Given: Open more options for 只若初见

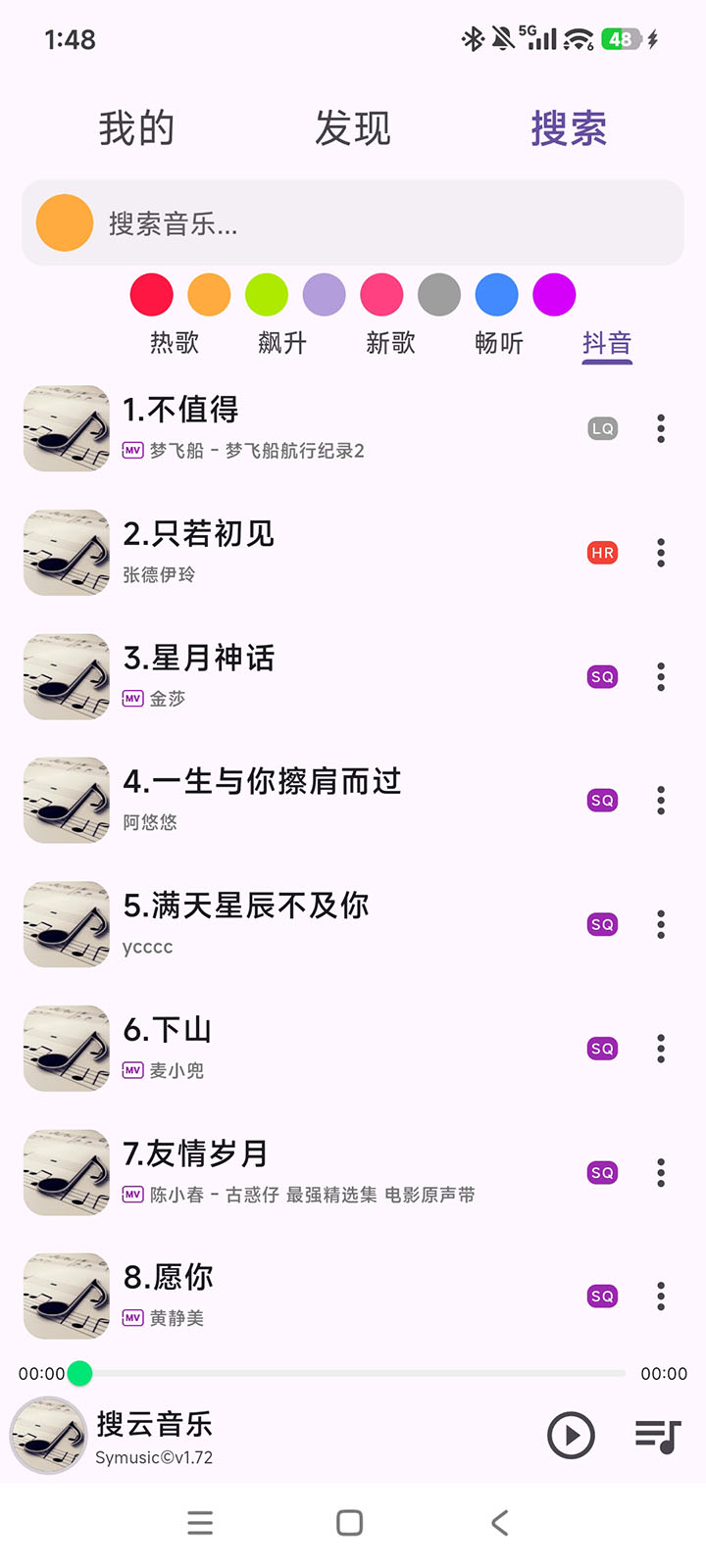Looking at the screenshot, I should pos(661,553).
